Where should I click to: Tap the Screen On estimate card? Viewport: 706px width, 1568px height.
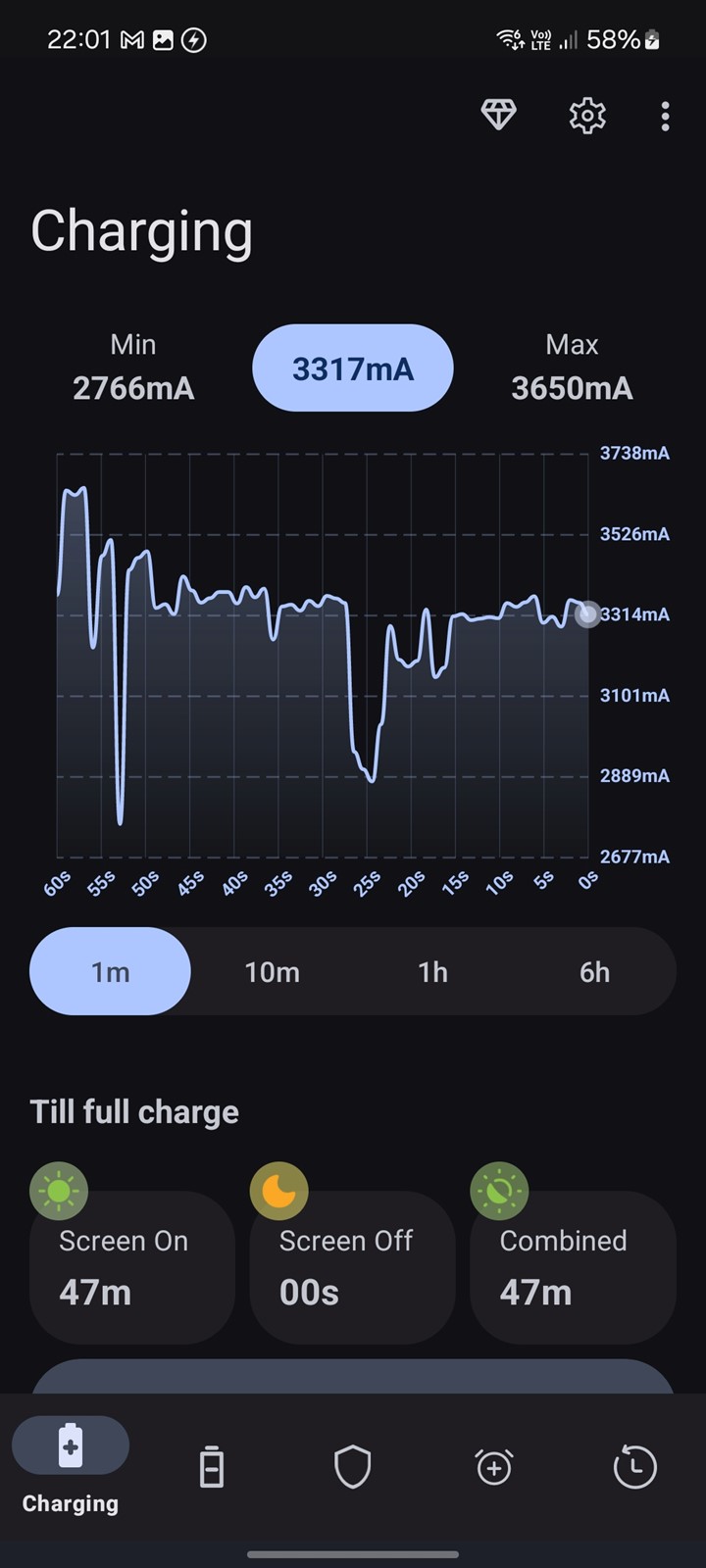[x=132, y=1265]
